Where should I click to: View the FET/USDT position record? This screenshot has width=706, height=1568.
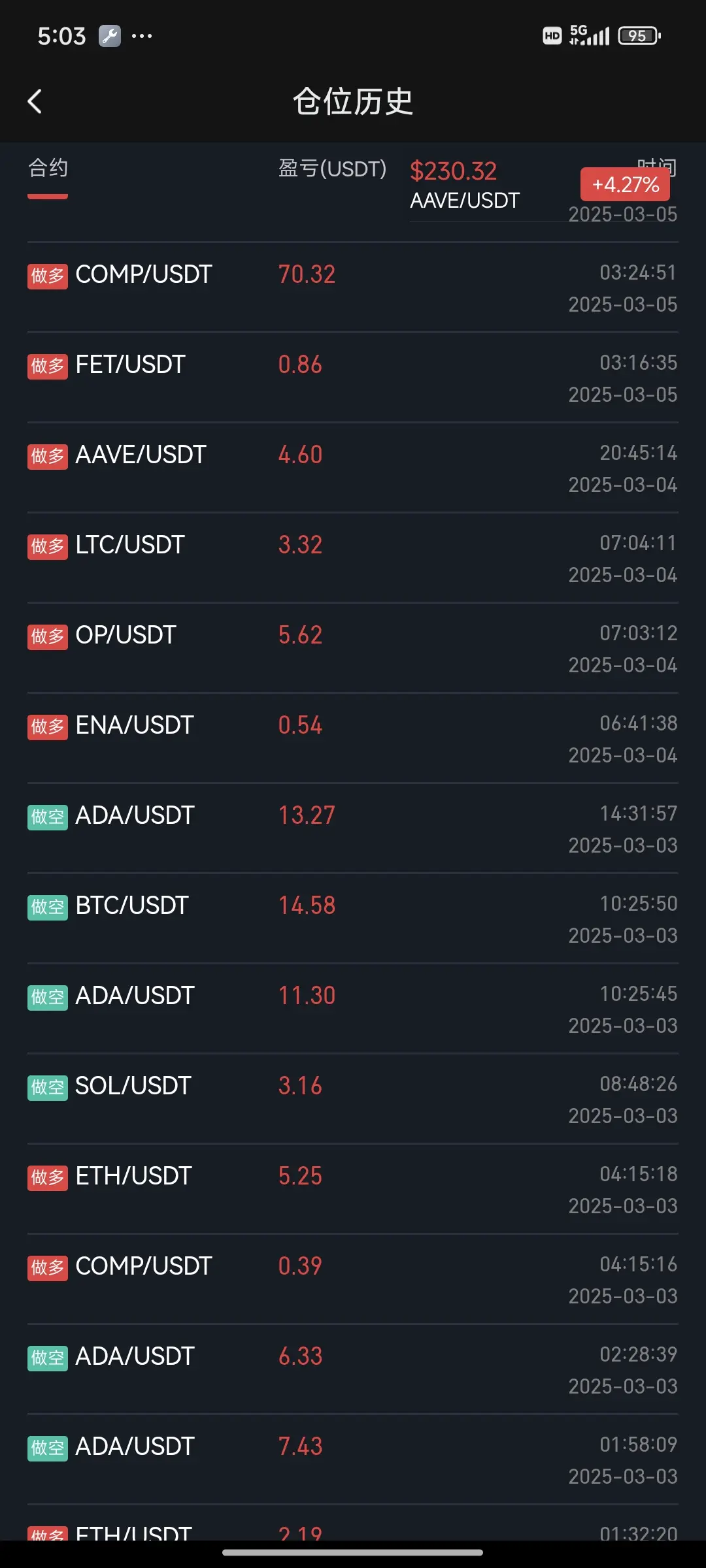(x=353, y=378)
